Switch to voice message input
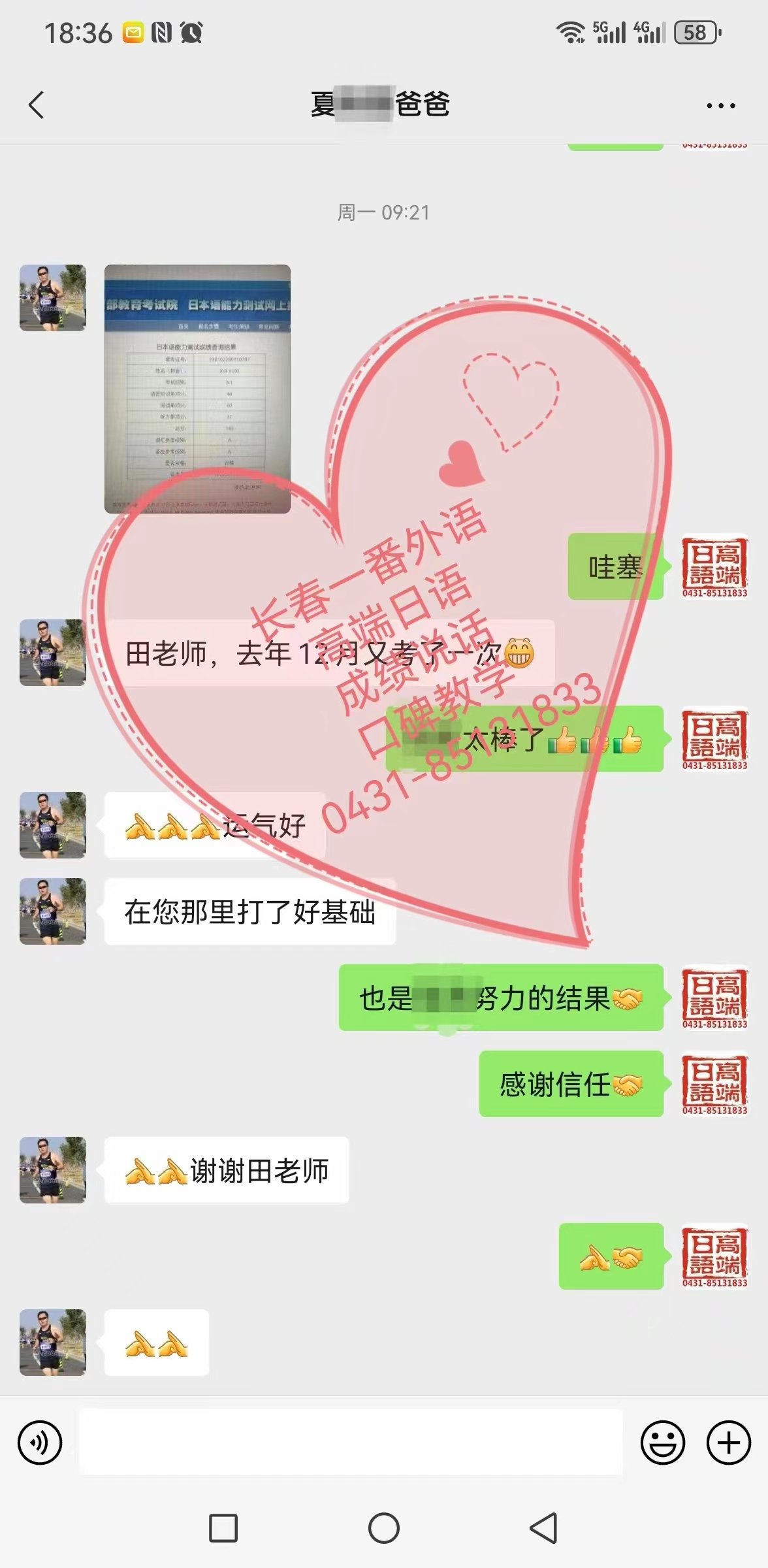Viewport: 768px width, 1568px height. tap(40, 1443)
